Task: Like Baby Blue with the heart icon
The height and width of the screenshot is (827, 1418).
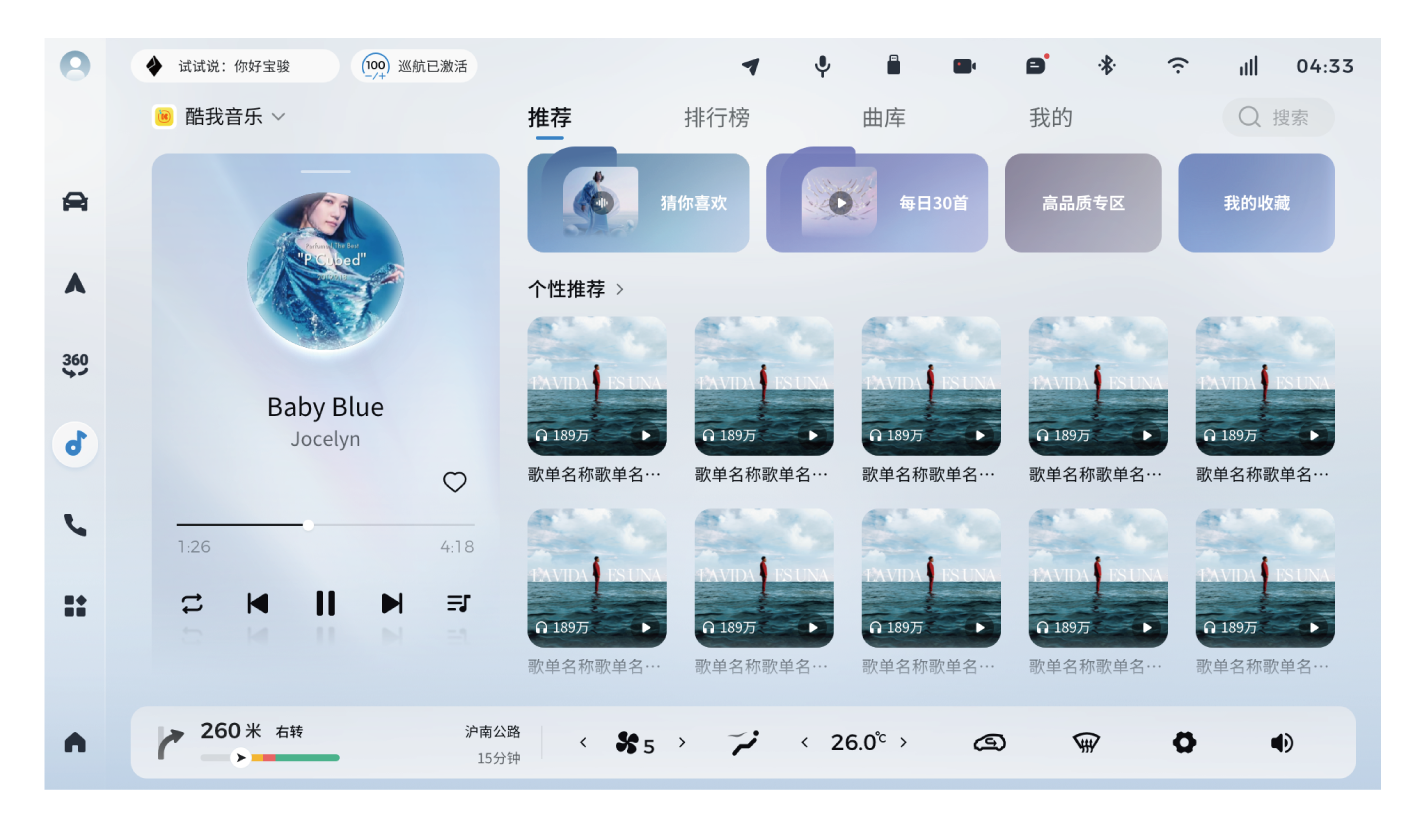Action: point(455,482)
